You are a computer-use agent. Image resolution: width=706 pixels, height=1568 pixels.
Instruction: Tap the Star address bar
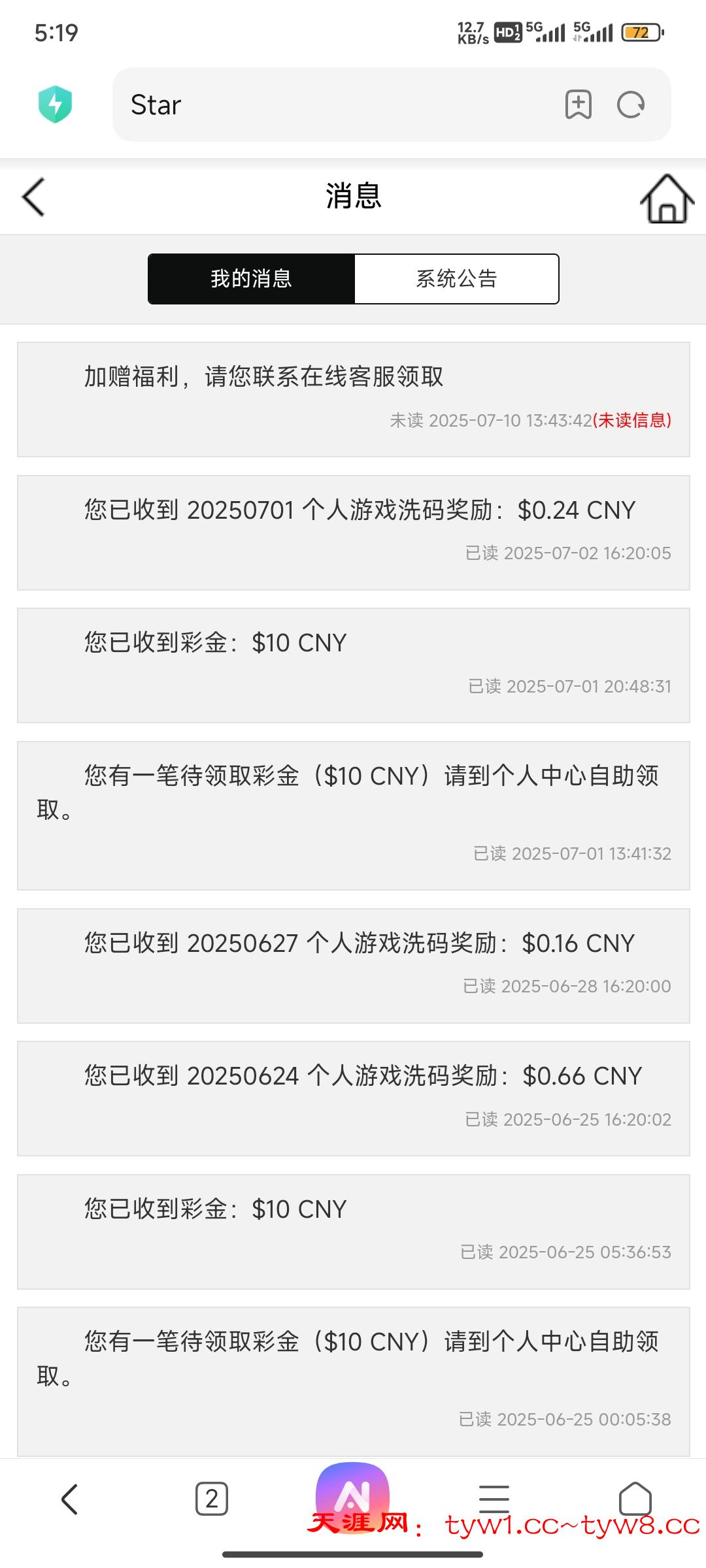[327, 105]
